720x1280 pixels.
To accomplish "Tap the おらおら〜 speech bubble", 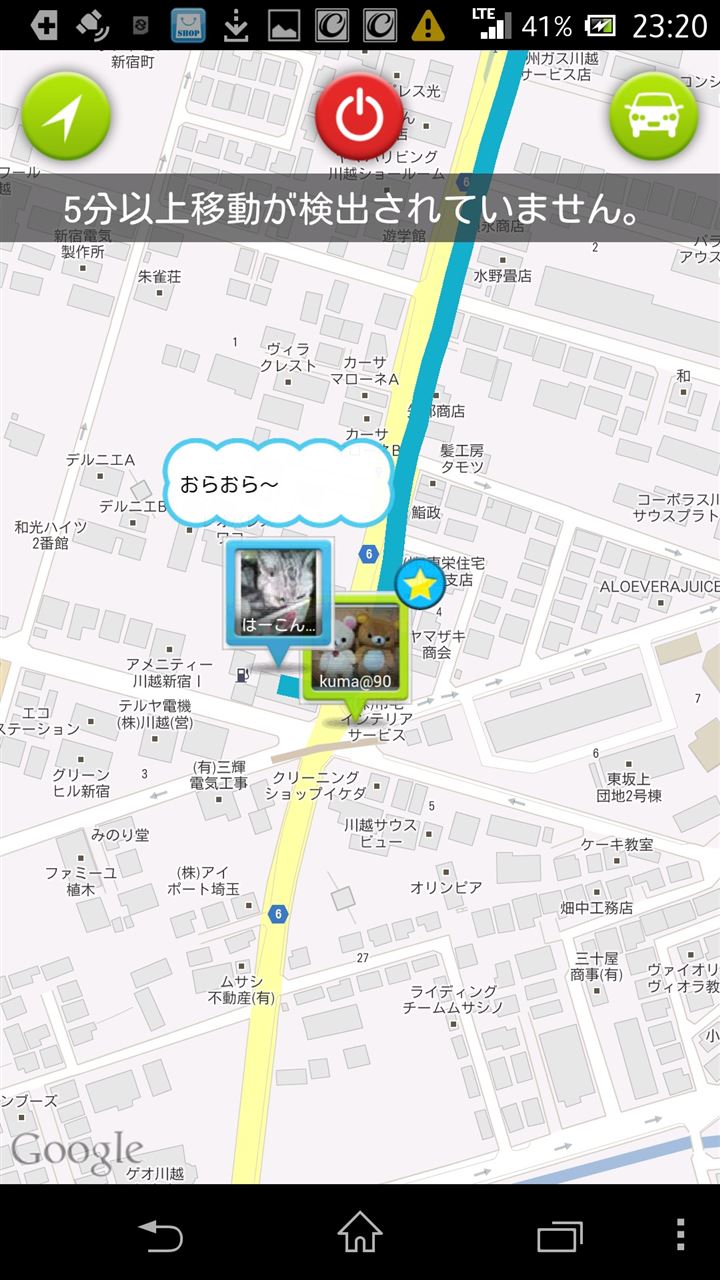I will click(277, 485).
